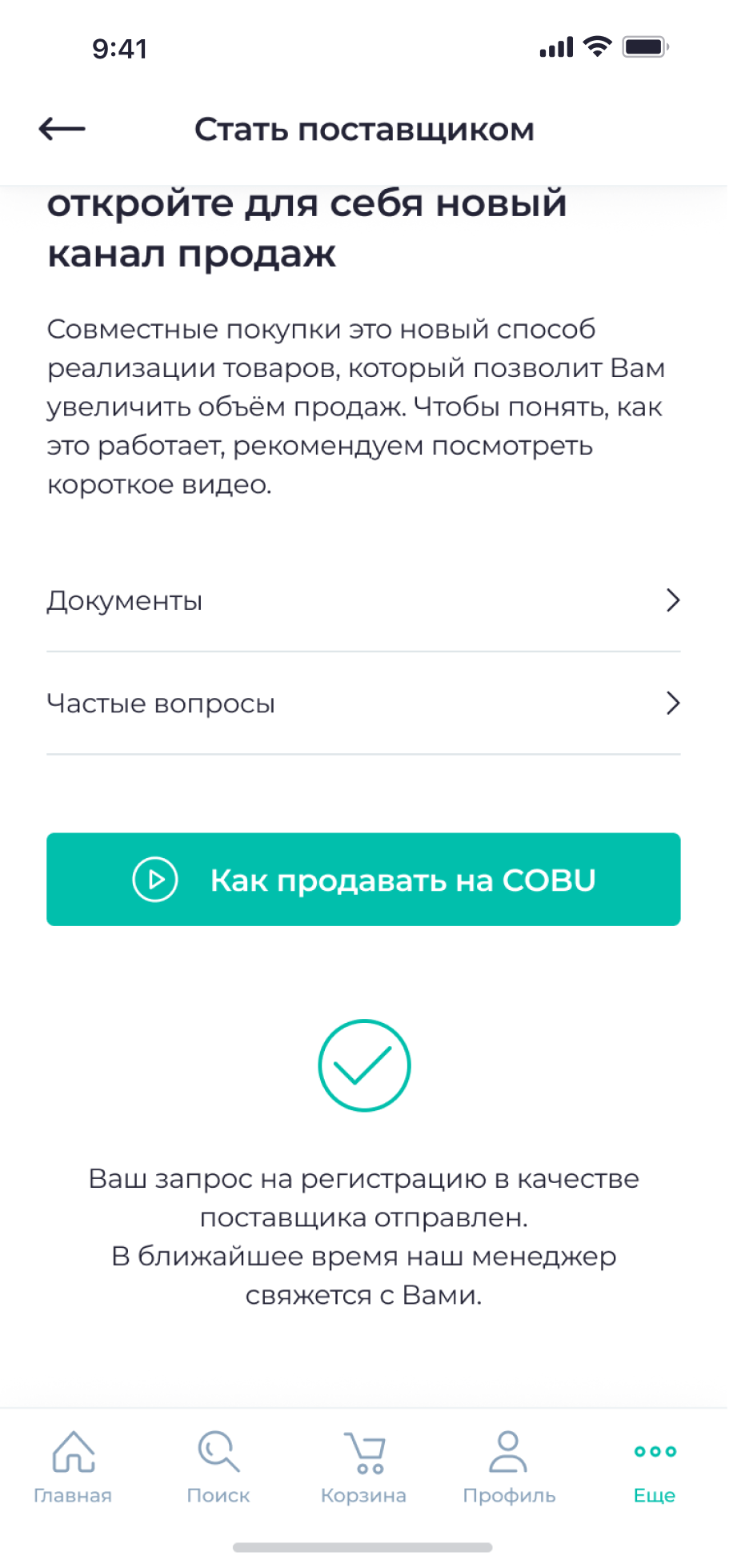The image size is (729, 1568).
Task: Tap the green checkmark circle icon
Action: (364, 1065)
